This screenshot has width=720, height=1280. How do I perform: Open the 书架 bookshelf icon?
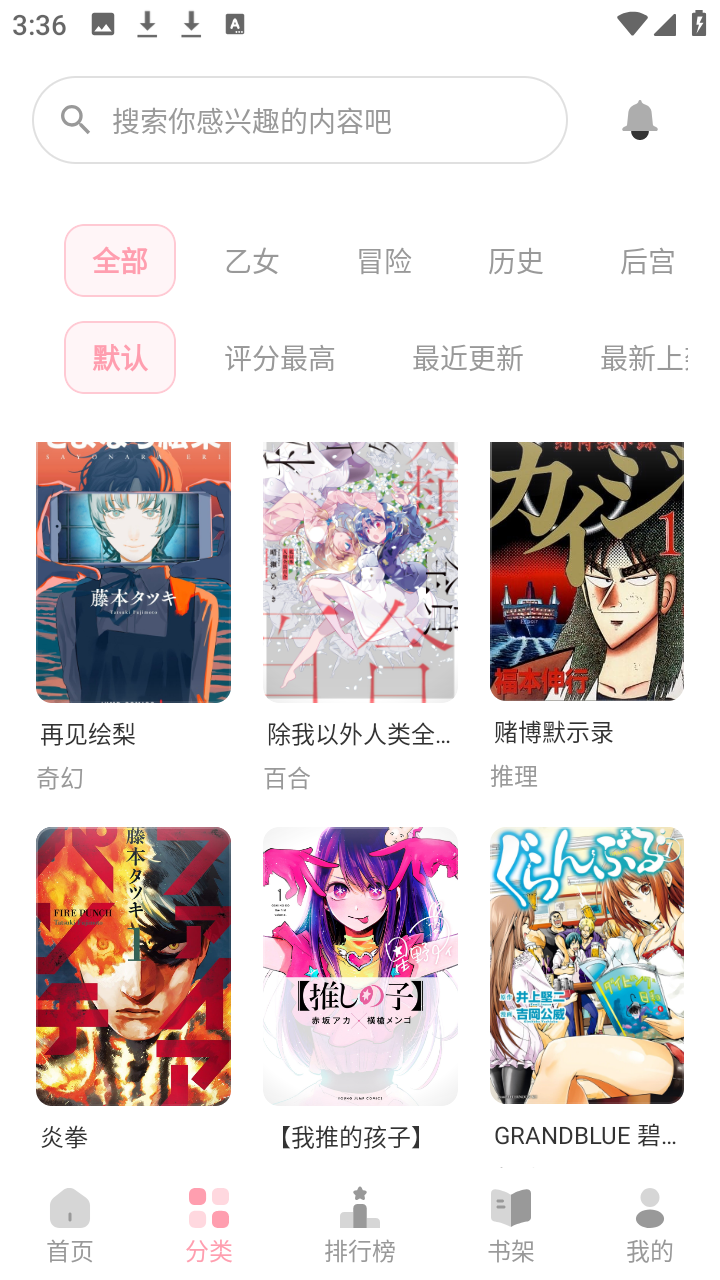coord(511,1208)
